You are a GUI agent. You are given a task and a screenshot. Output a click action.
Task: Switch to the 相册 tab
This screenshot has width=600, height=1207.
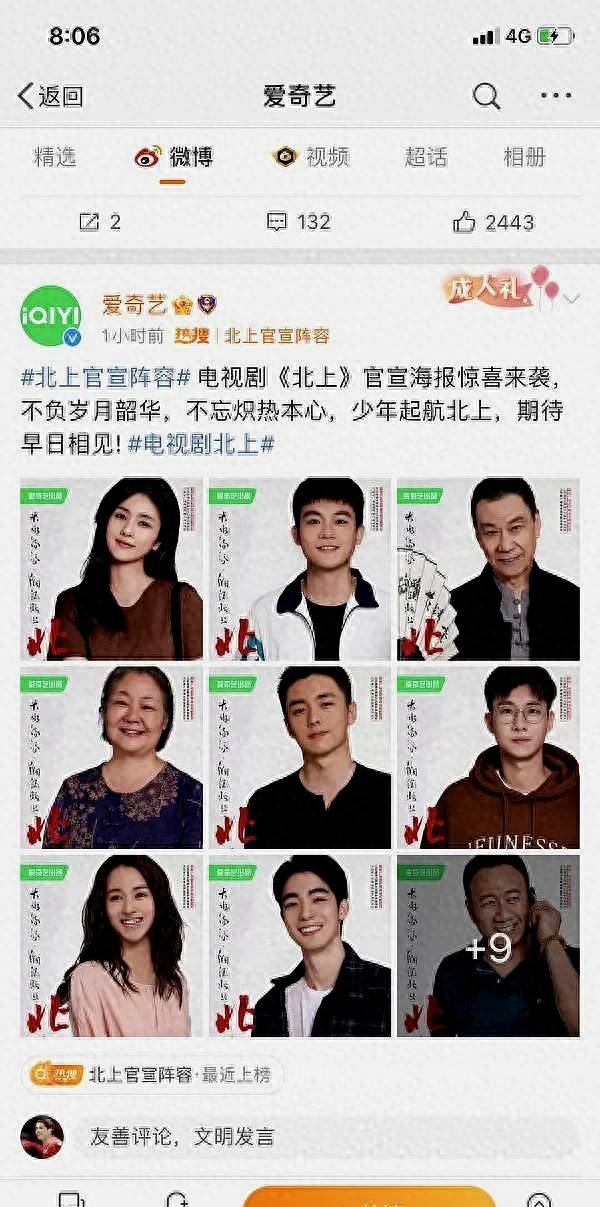tap(524, 157)
